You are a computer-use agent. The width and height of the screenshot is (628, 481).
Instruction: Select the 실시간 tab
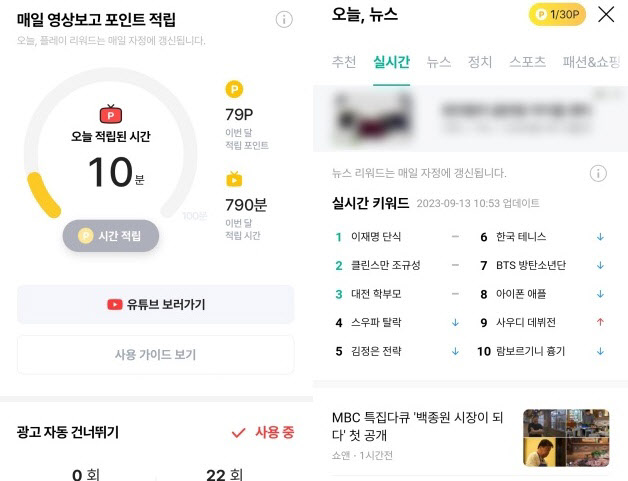[391, 62]
